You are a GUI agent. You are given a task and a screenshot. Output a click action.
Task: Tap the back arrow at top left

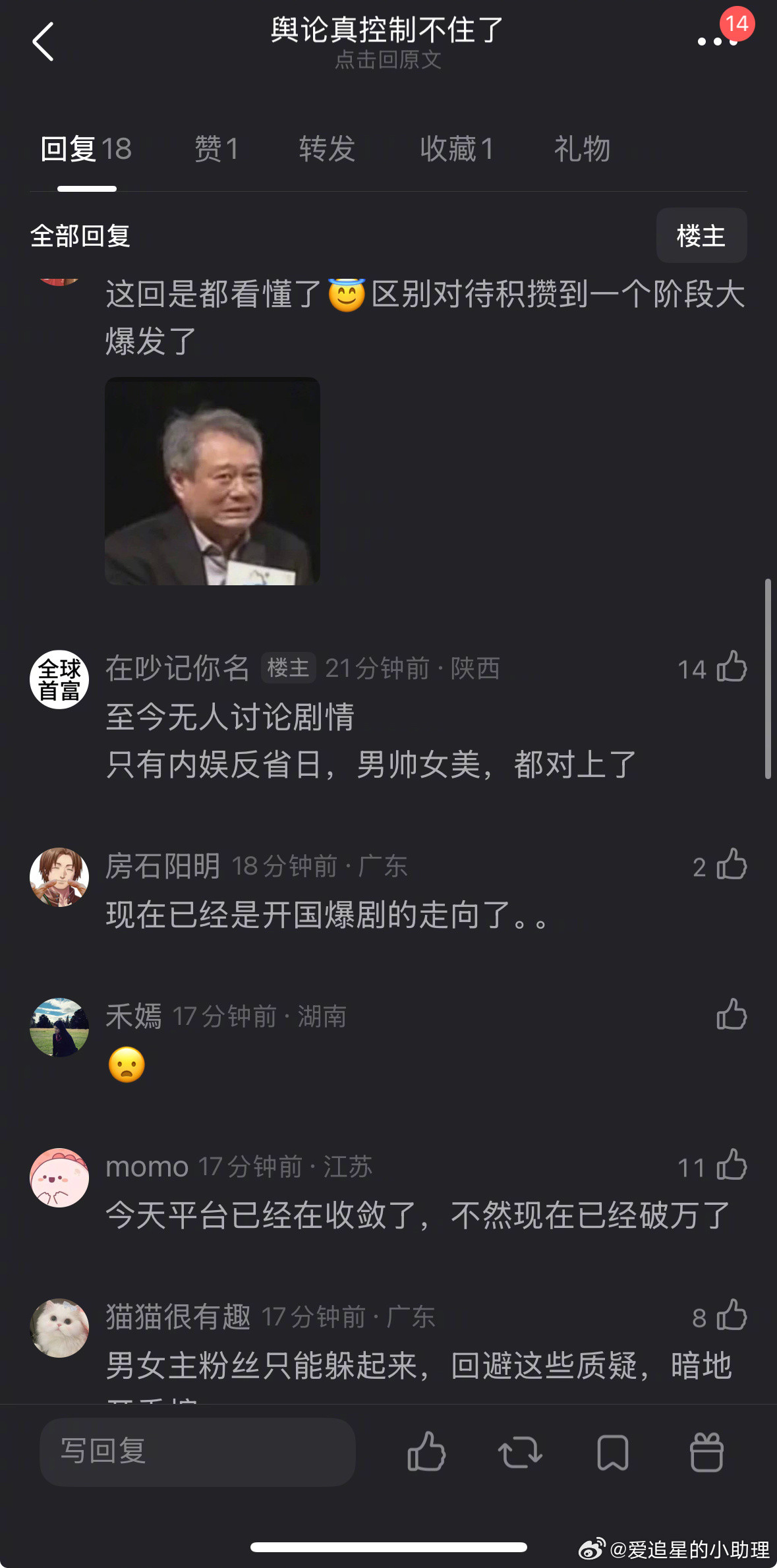click(x=44, y=41)
